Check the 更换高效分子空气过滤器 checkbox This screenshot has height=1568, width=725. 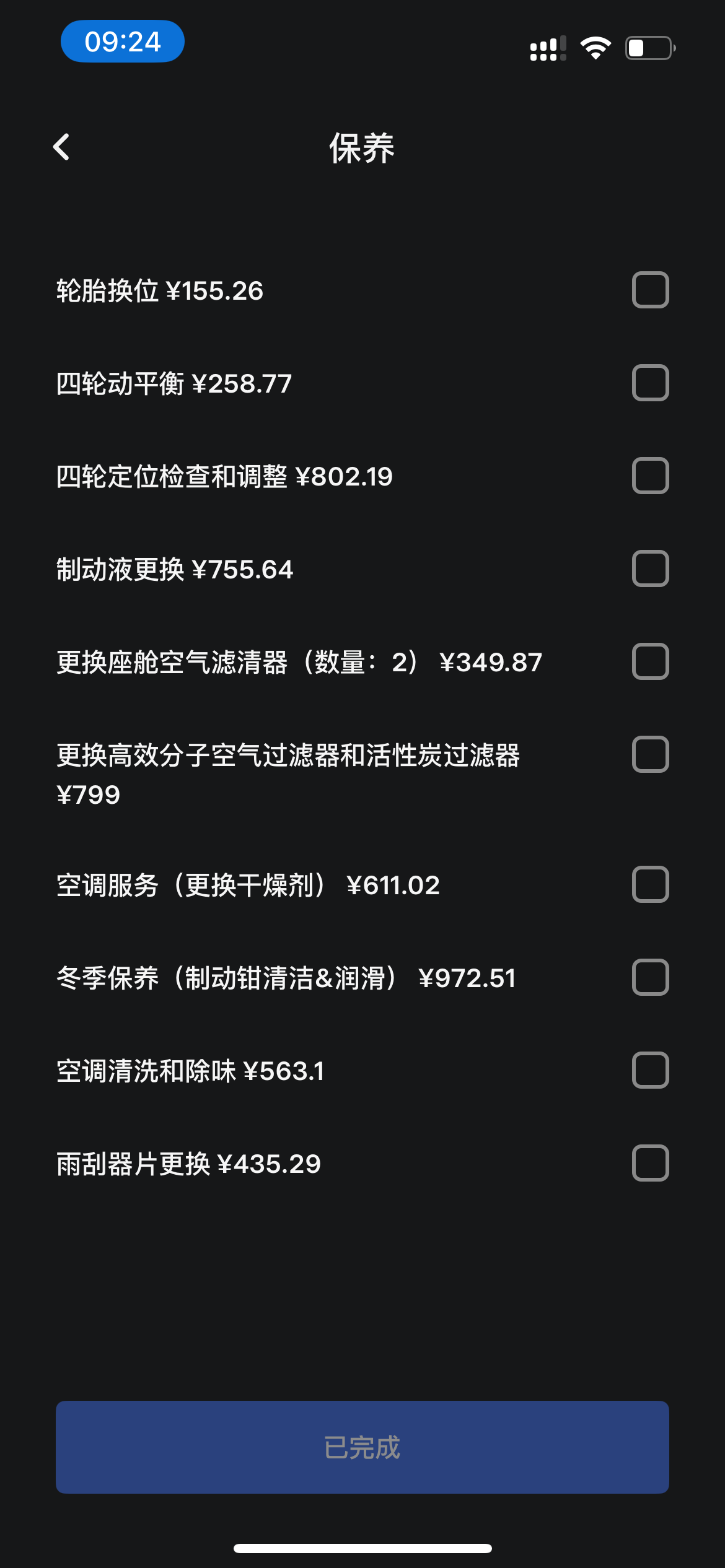651,756
